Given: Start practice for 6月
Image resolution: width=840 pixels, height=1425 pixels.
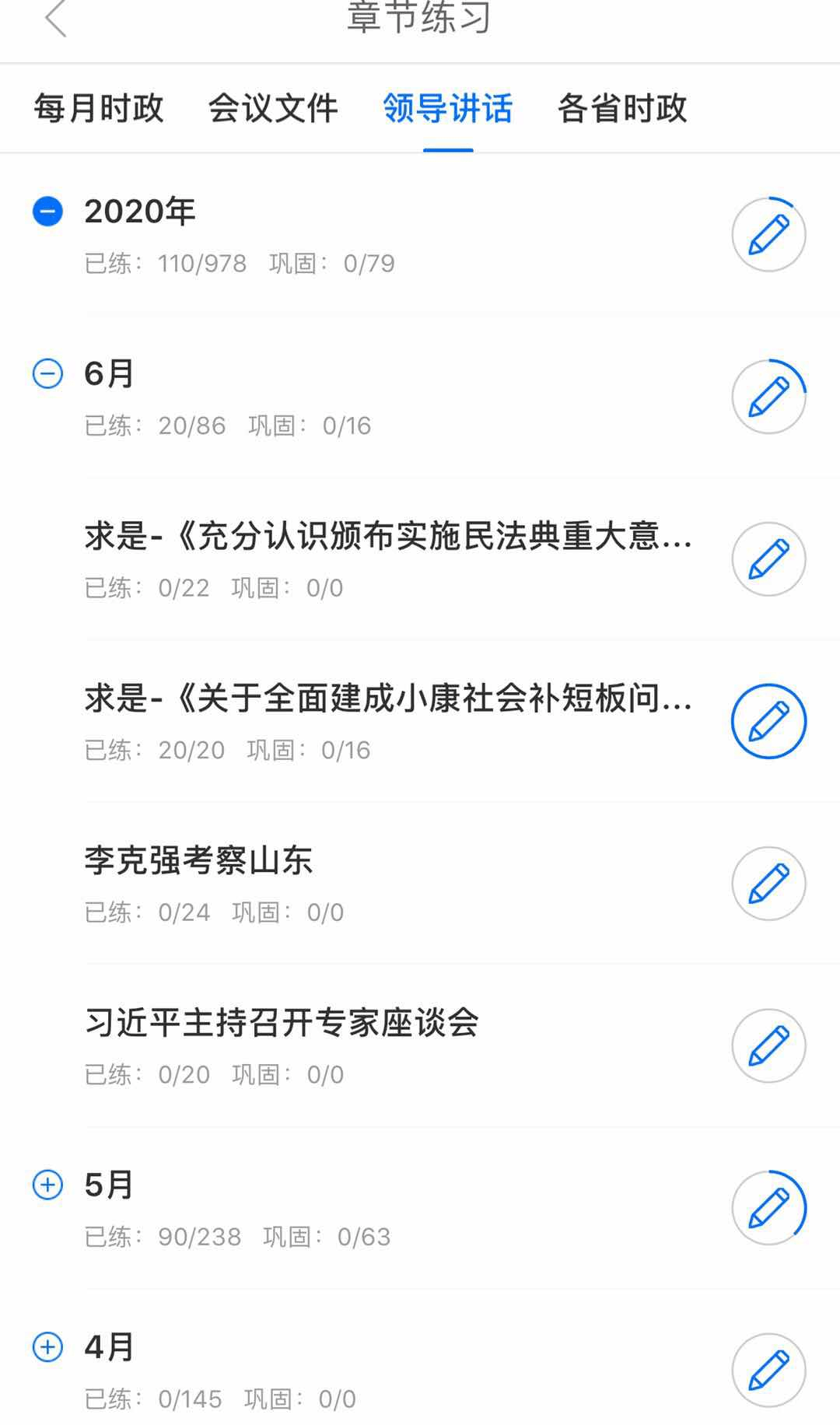Looking at the screenshot, I should (768, 397).
